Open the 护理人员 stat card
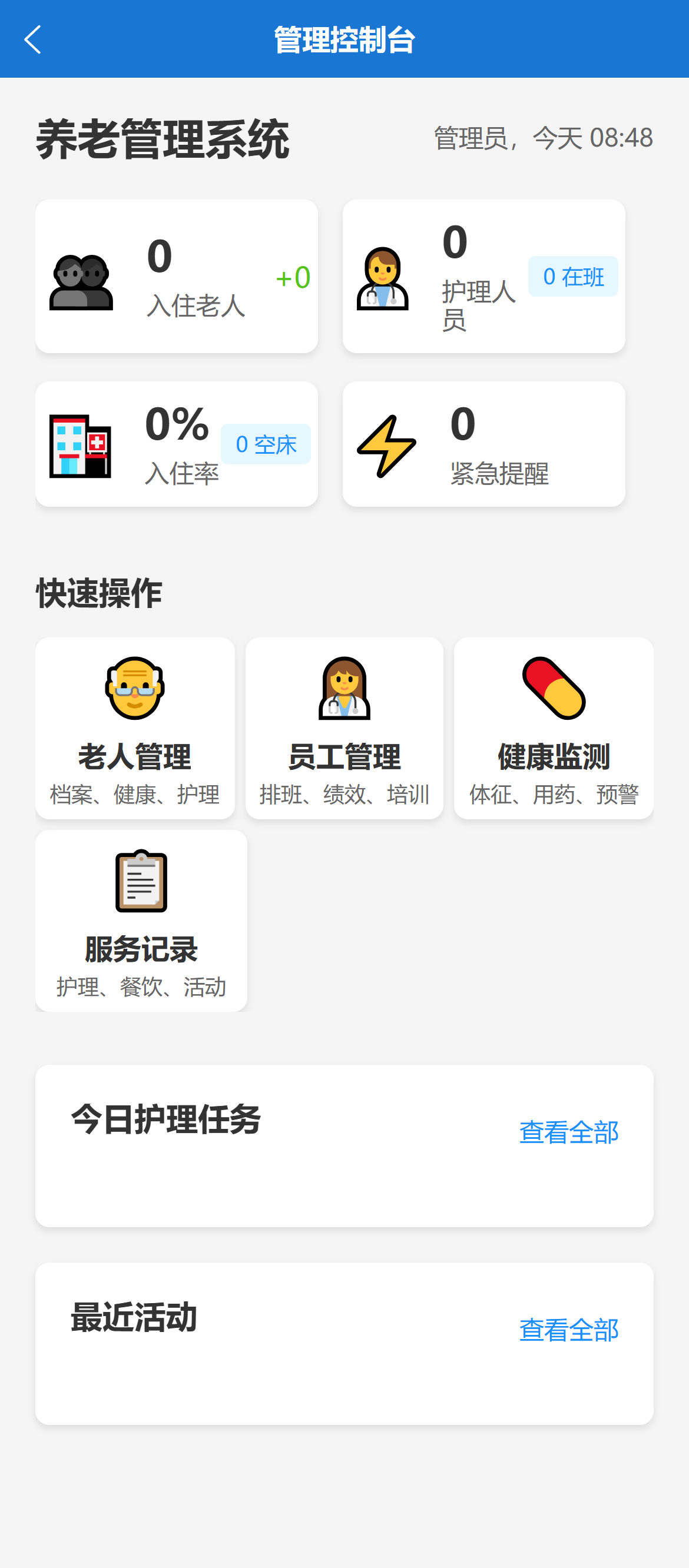 coord(483,277)
